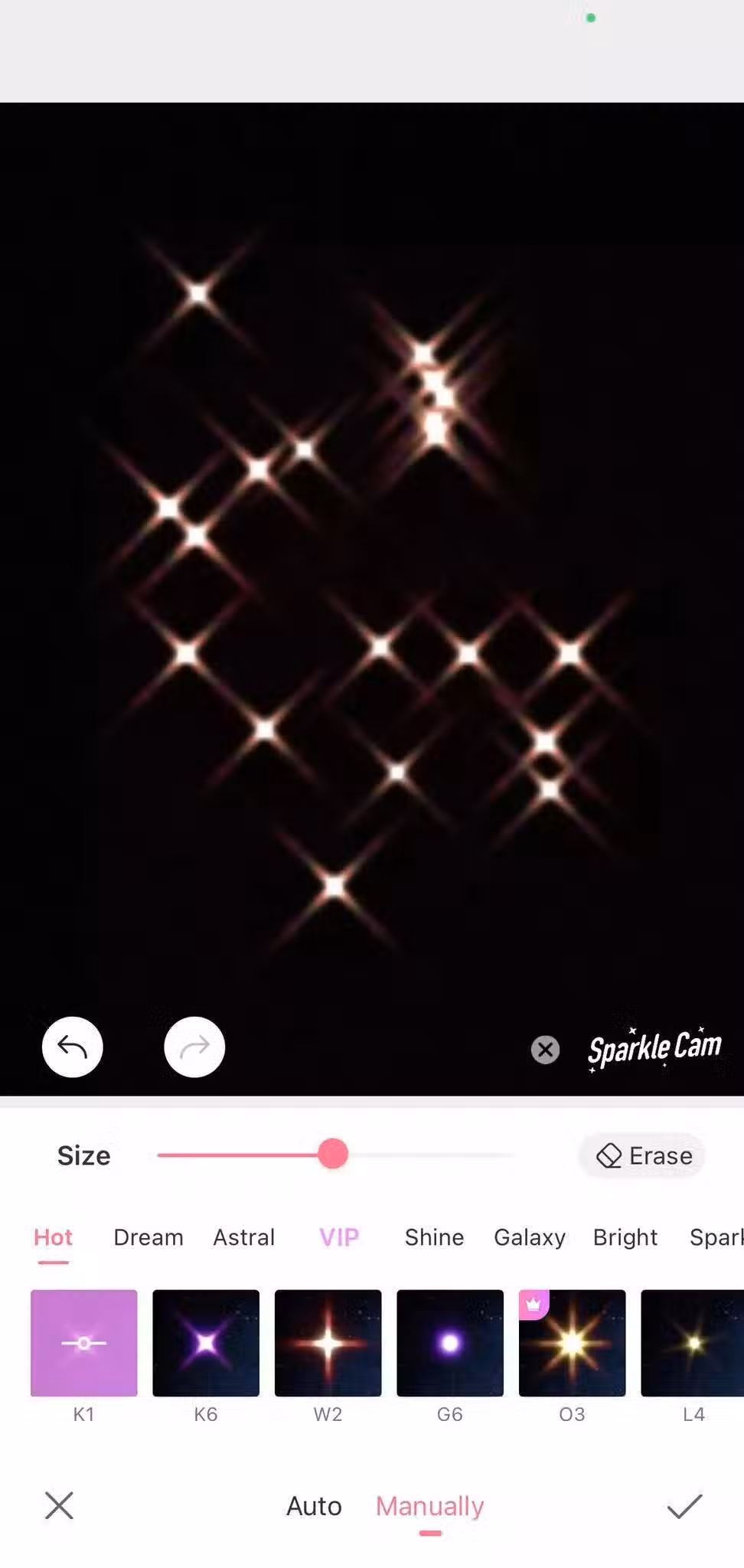Undo the last sparkle edit
This screenshot has height=1568, width=744.
click(x=72, y=1047)
